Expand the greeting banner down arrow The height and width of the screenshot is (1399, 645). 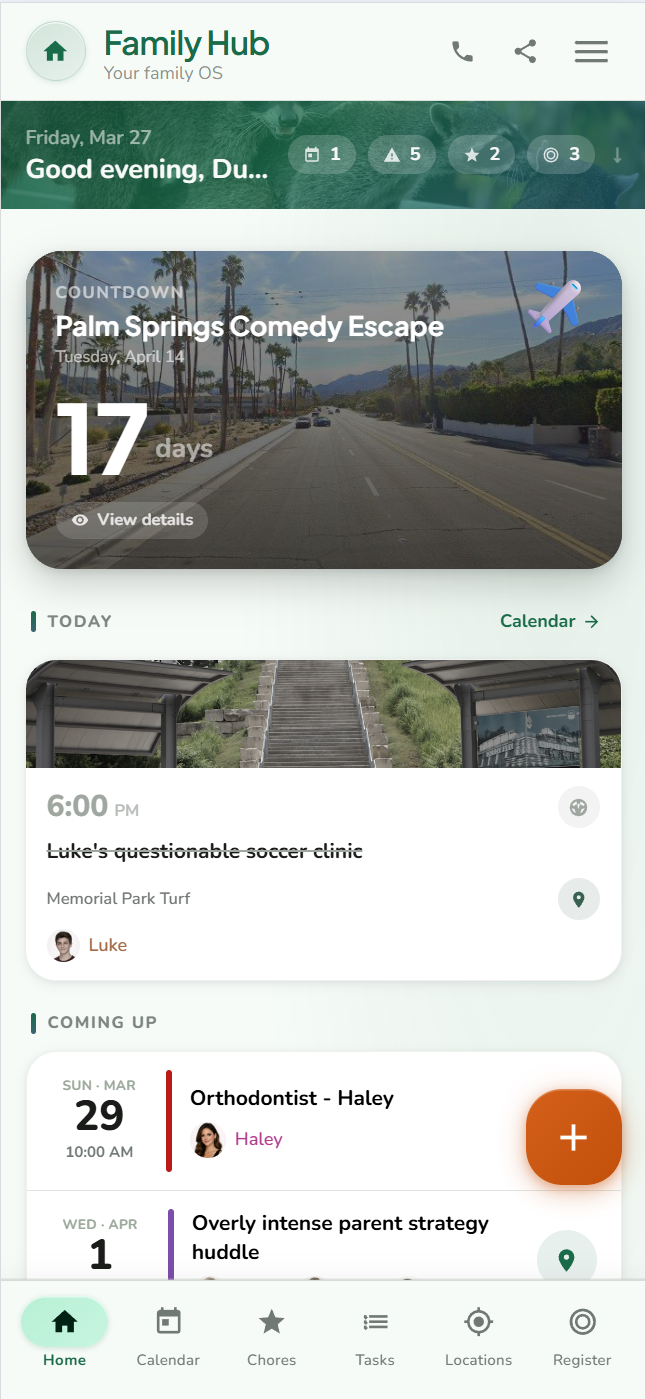click(617, 154)
